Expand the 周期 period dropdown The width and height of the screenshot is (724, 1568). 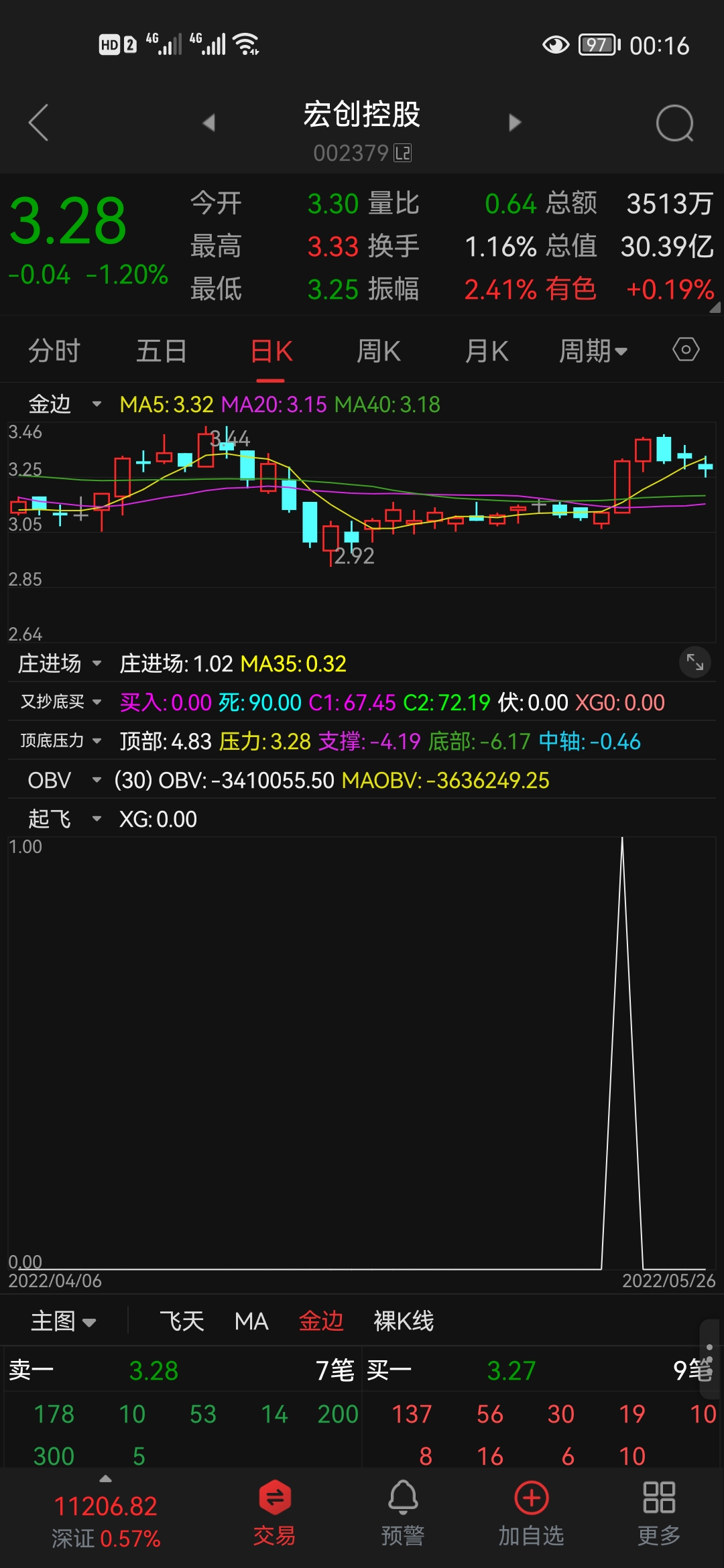(x=593, y=350)
